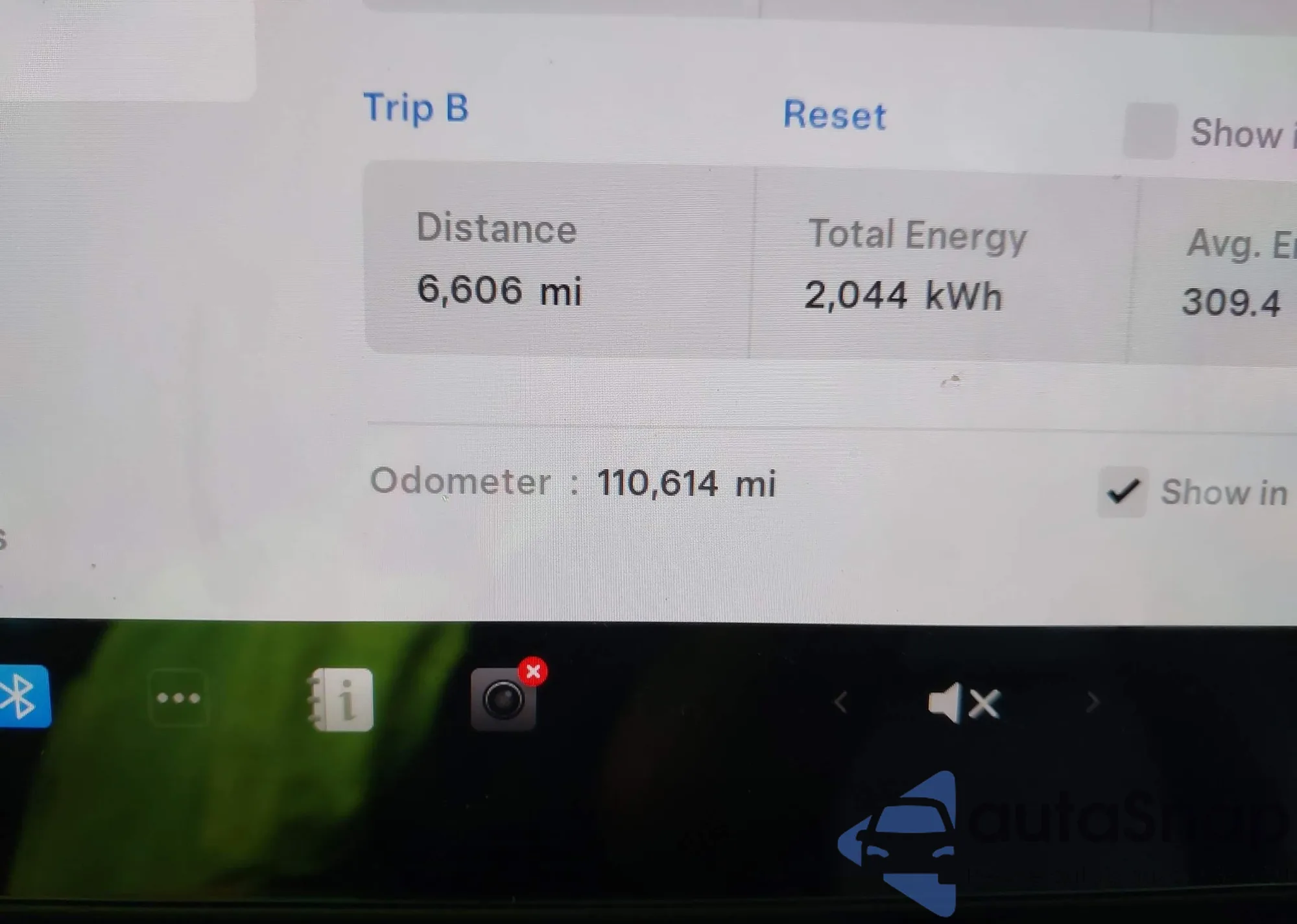Screen dimensions: 1297x924
Task: Open the dashcam icon
Action: coord(504,700)
